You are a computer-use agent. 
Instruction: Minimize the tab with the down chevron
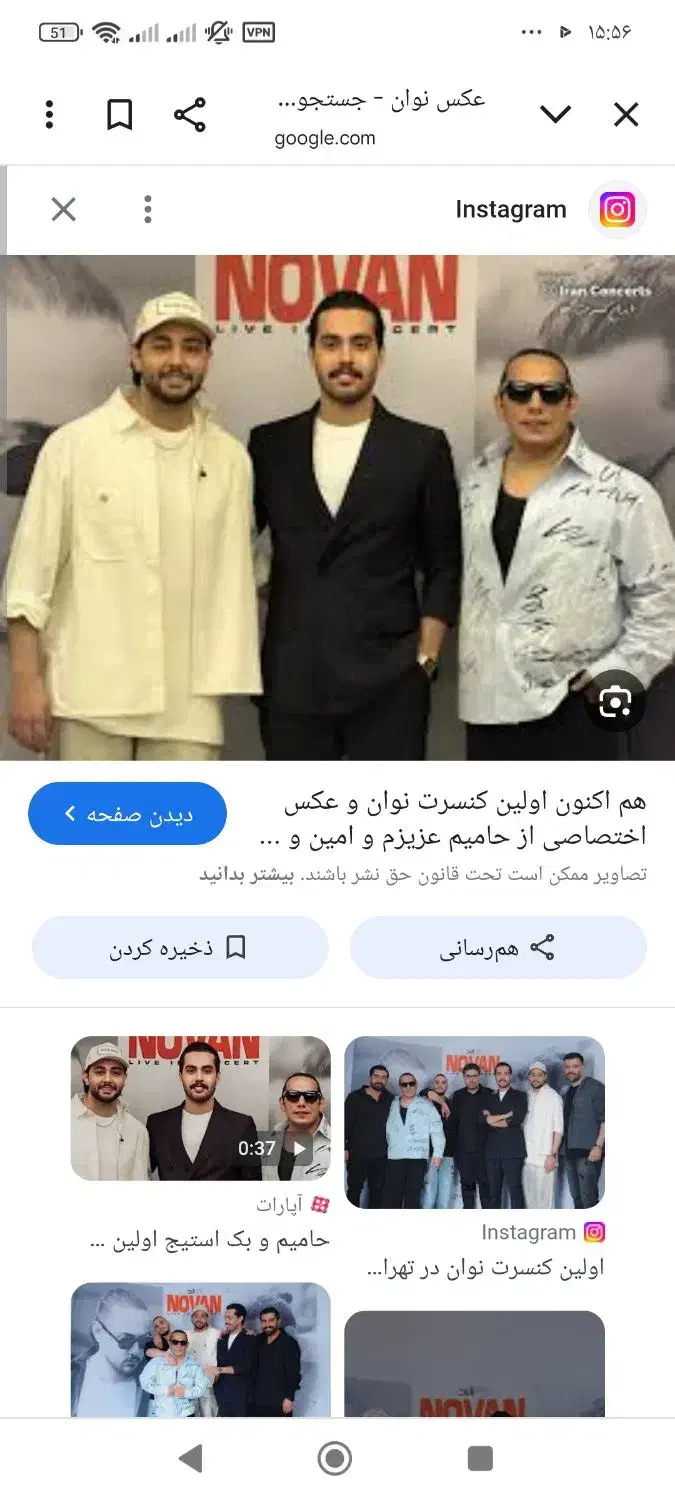point(555,115)
